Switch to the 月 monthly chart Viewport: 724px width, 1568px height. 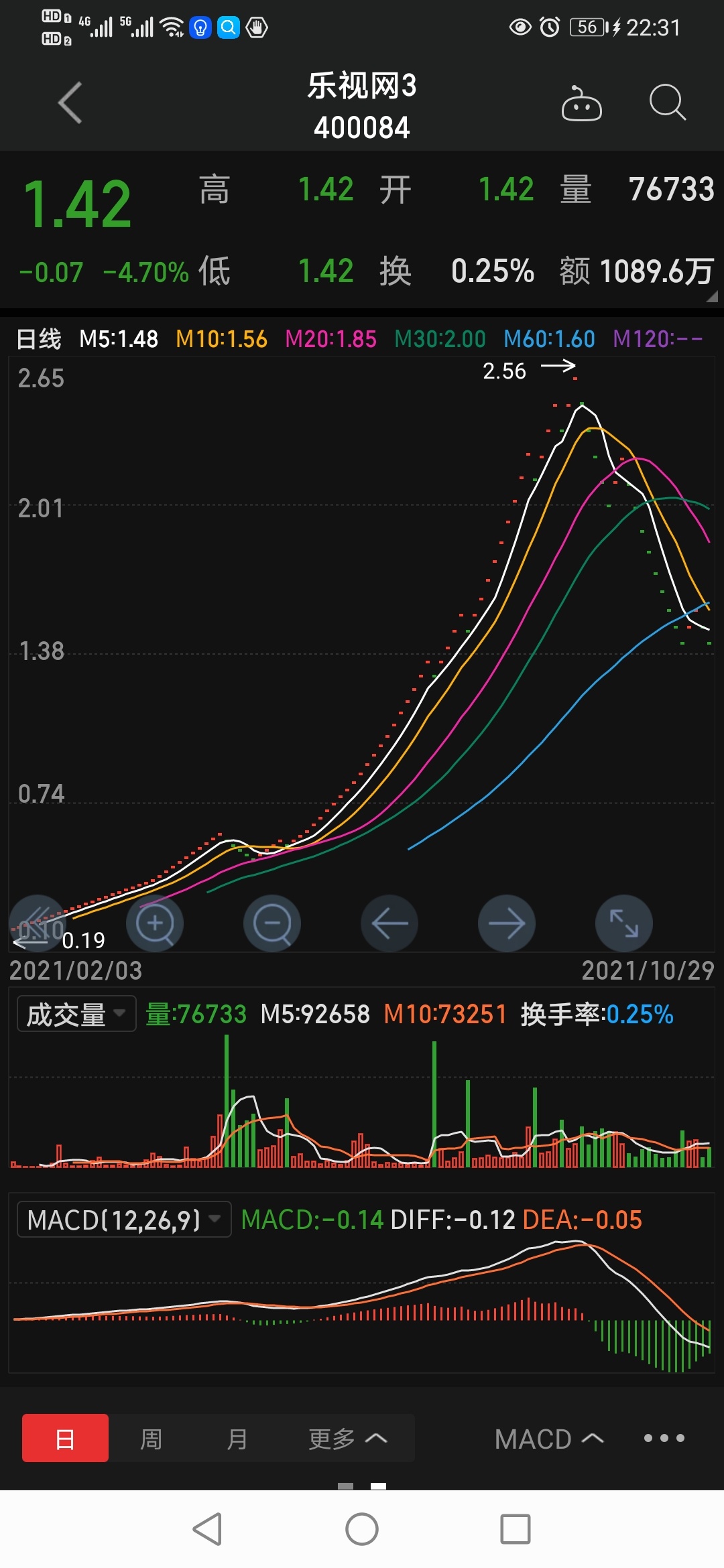237,1439
